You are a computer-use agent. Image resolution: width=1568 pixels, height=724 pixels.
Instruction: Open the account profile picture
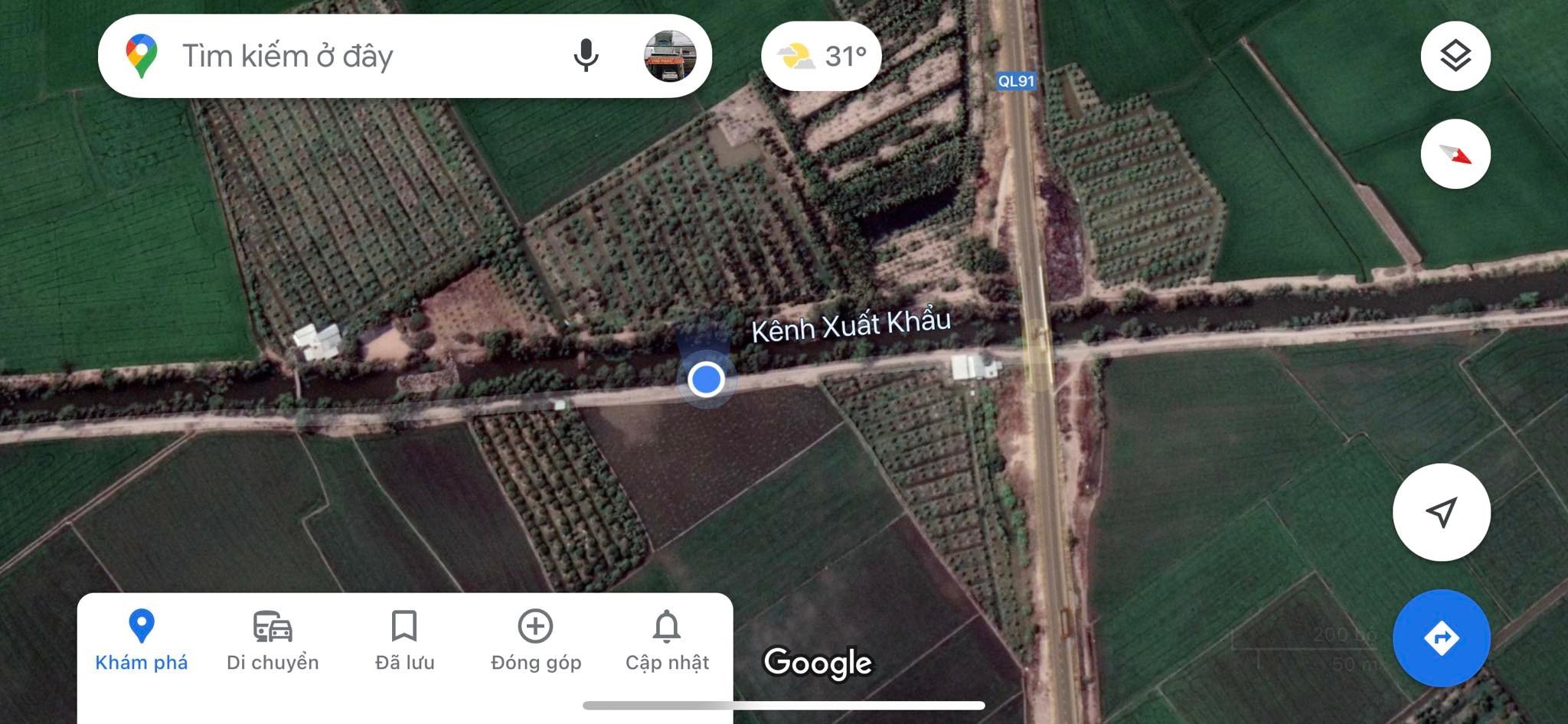pos(670,56)
